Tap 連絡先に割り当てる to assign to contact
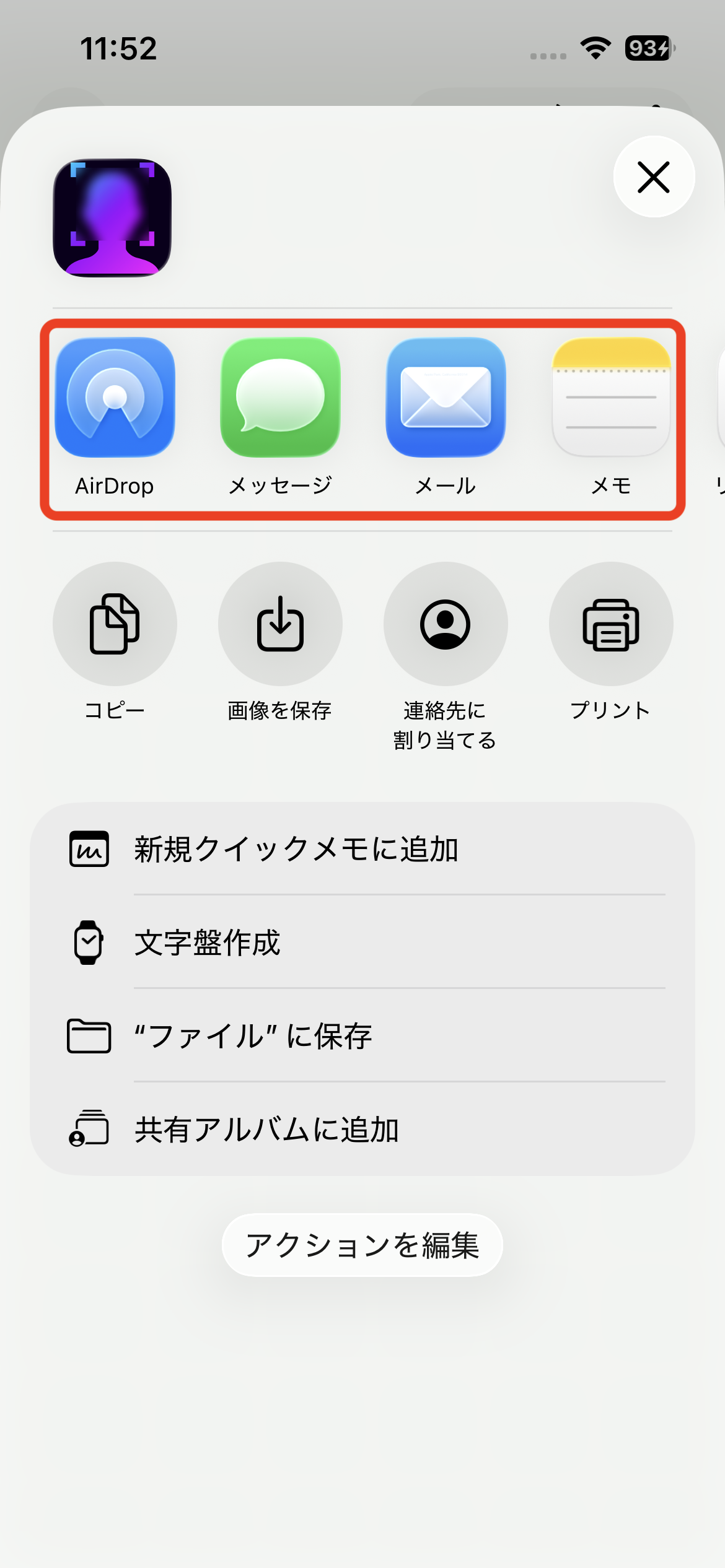Image resolution: width=725 pixels, height=1568 pixels. click(445, 624)
